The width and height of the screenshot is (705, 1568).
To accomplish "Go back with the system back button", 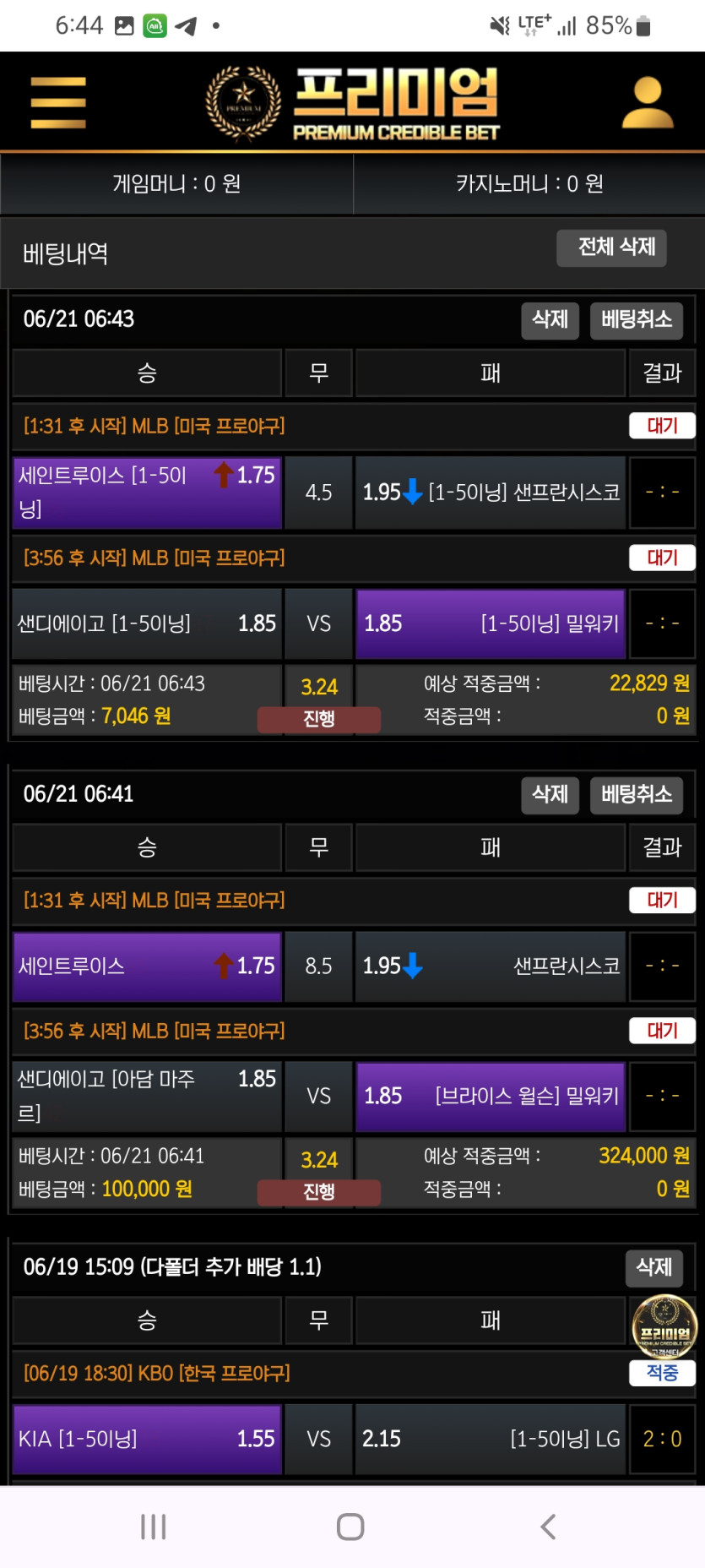I will point(548,1527).
